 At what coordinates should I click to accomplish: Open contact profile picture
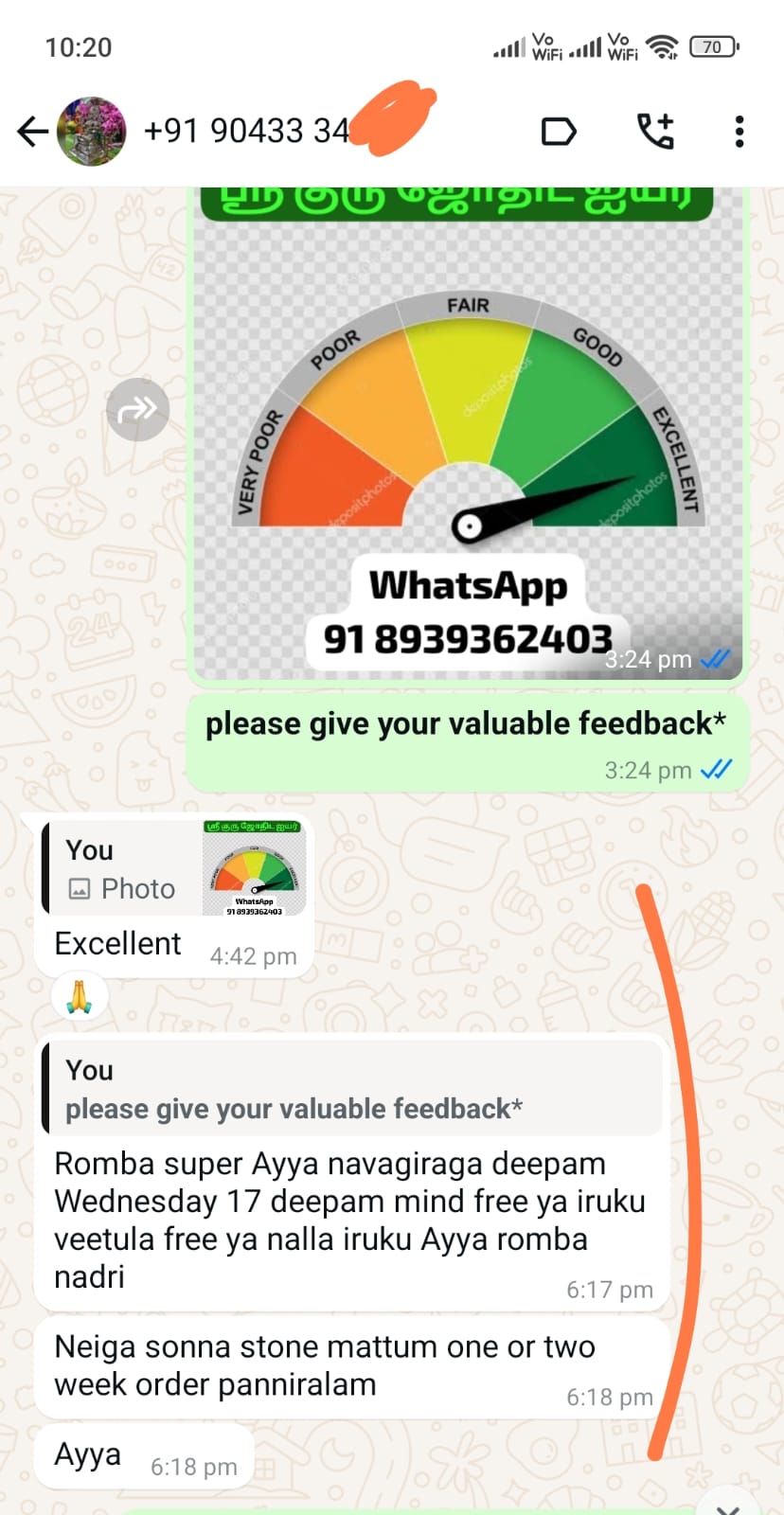[x=92, y=132]
